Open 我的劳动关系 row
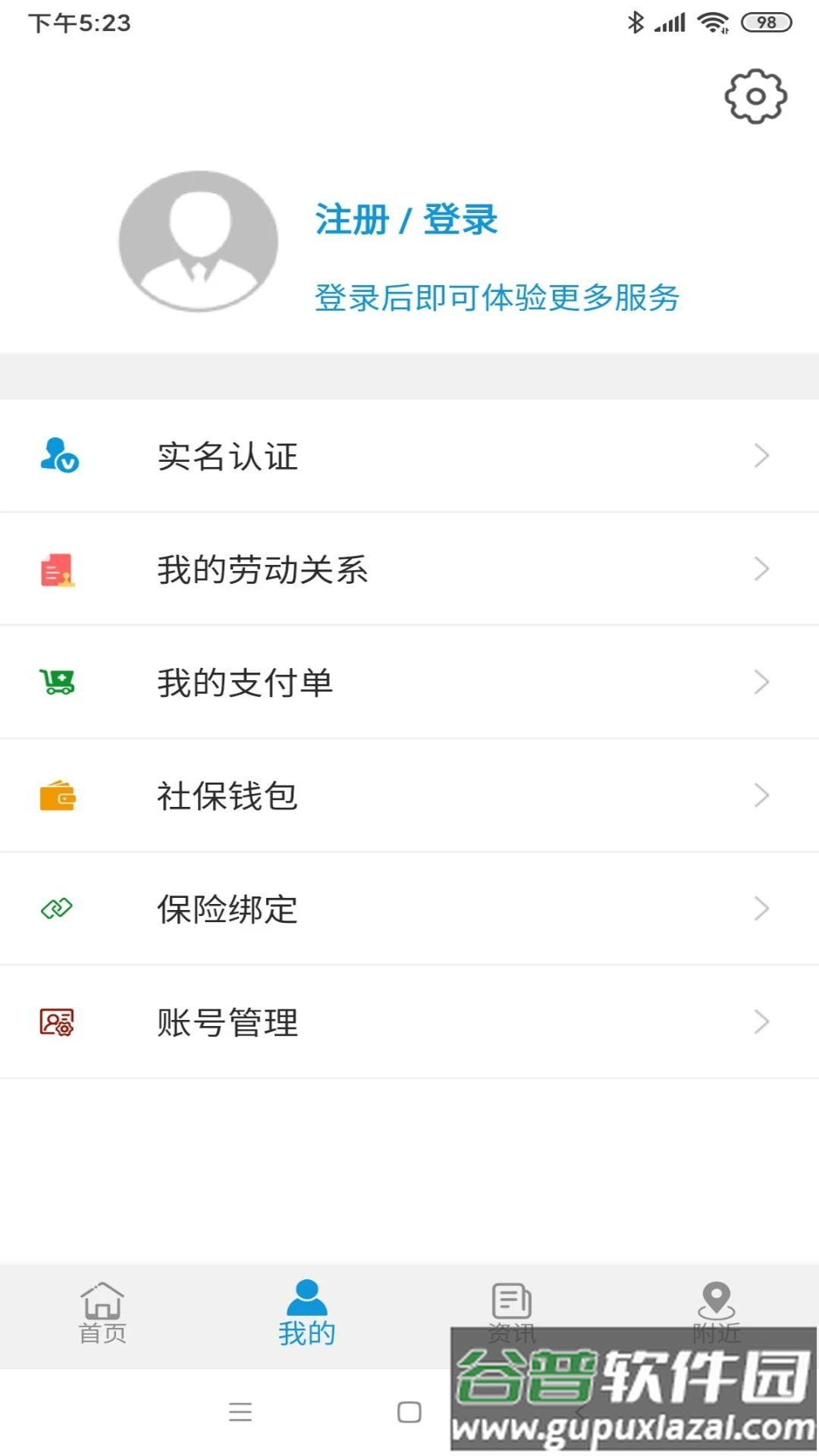The width and height of the screenshot is (819, 1456). click(x=409, y=569)
